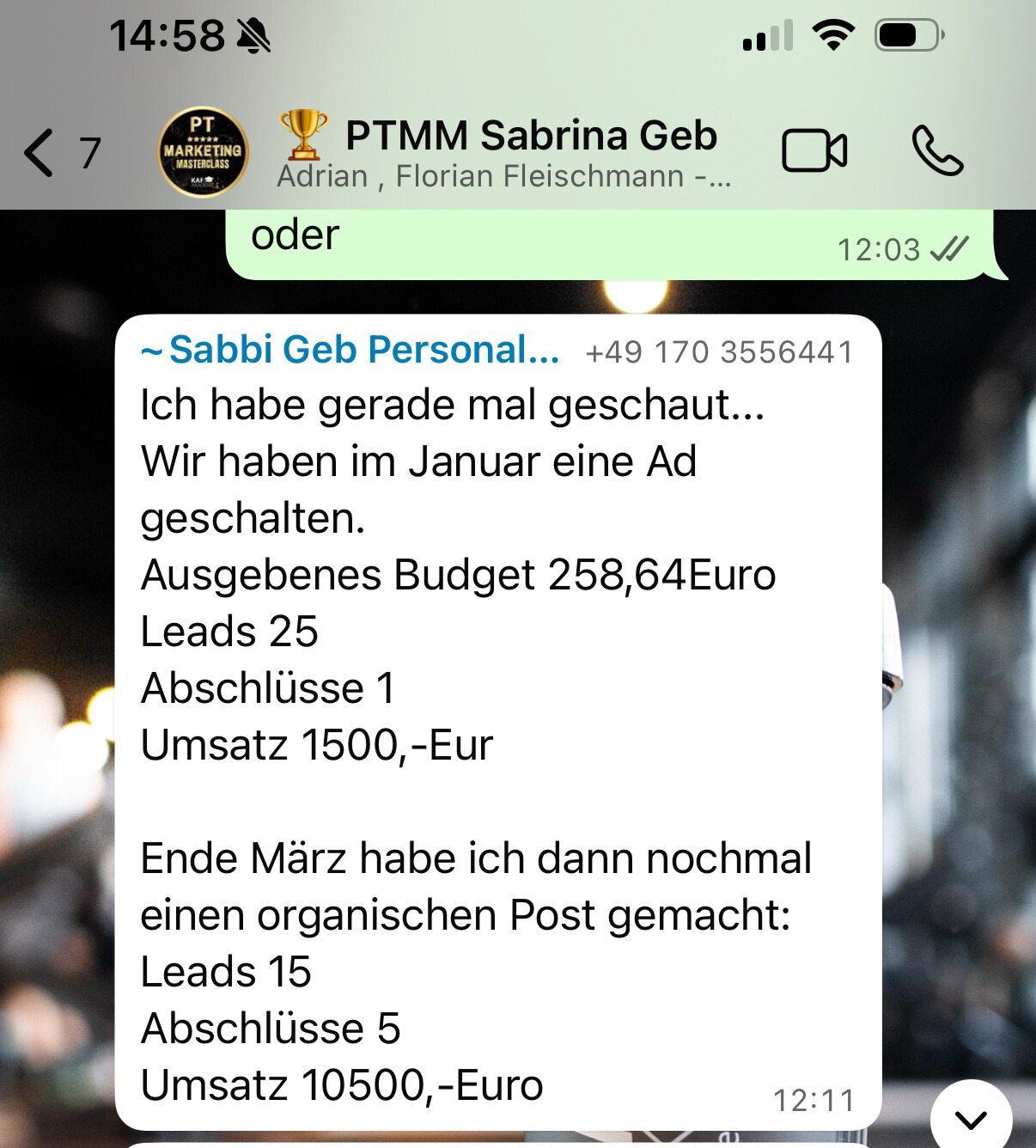Jump to the latest messages
Image resolution: width=1036 pixels, height=1148 pixels.
pos(971,1119)
